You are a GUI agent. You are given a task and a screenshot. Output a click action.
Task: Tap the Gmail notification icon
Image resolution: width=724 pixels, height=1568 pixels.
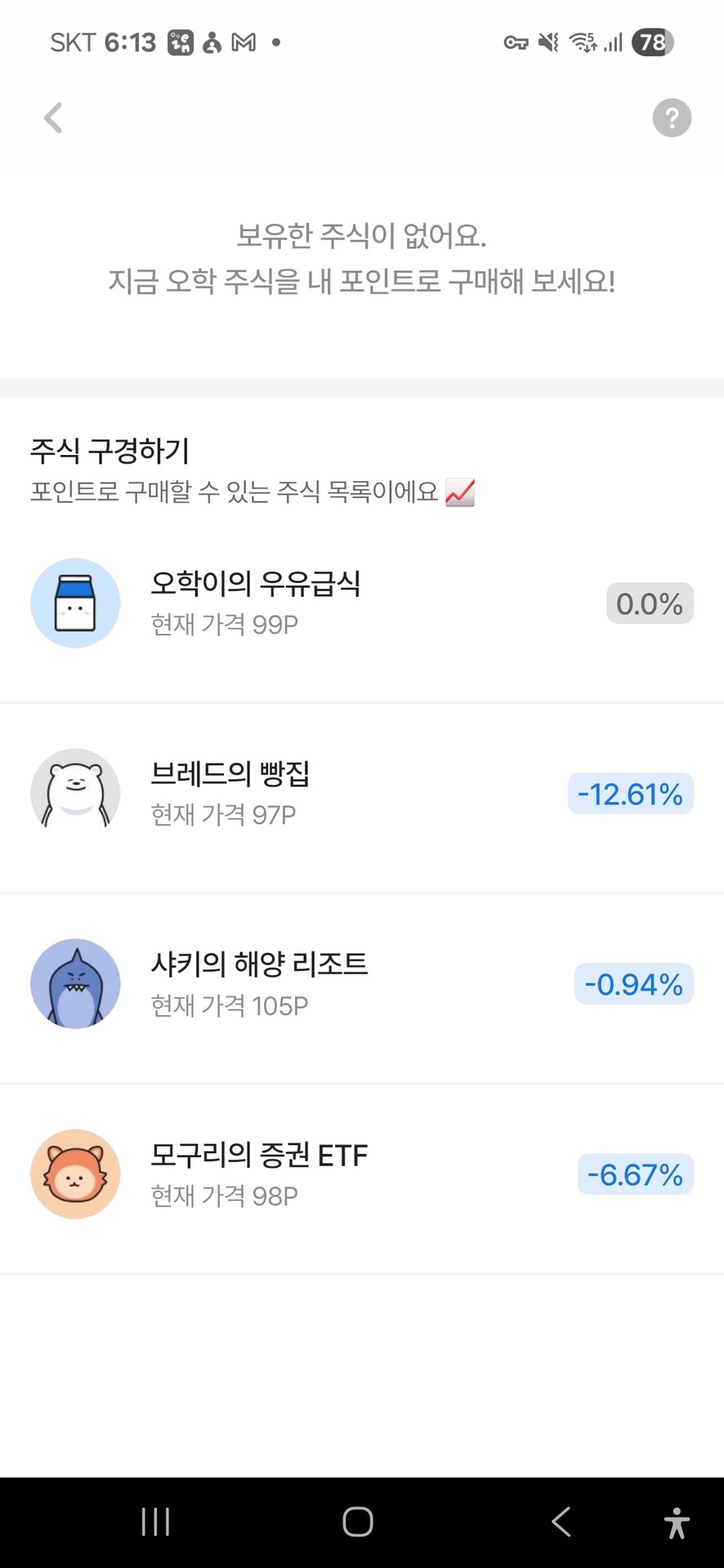(x=242, y=42)
